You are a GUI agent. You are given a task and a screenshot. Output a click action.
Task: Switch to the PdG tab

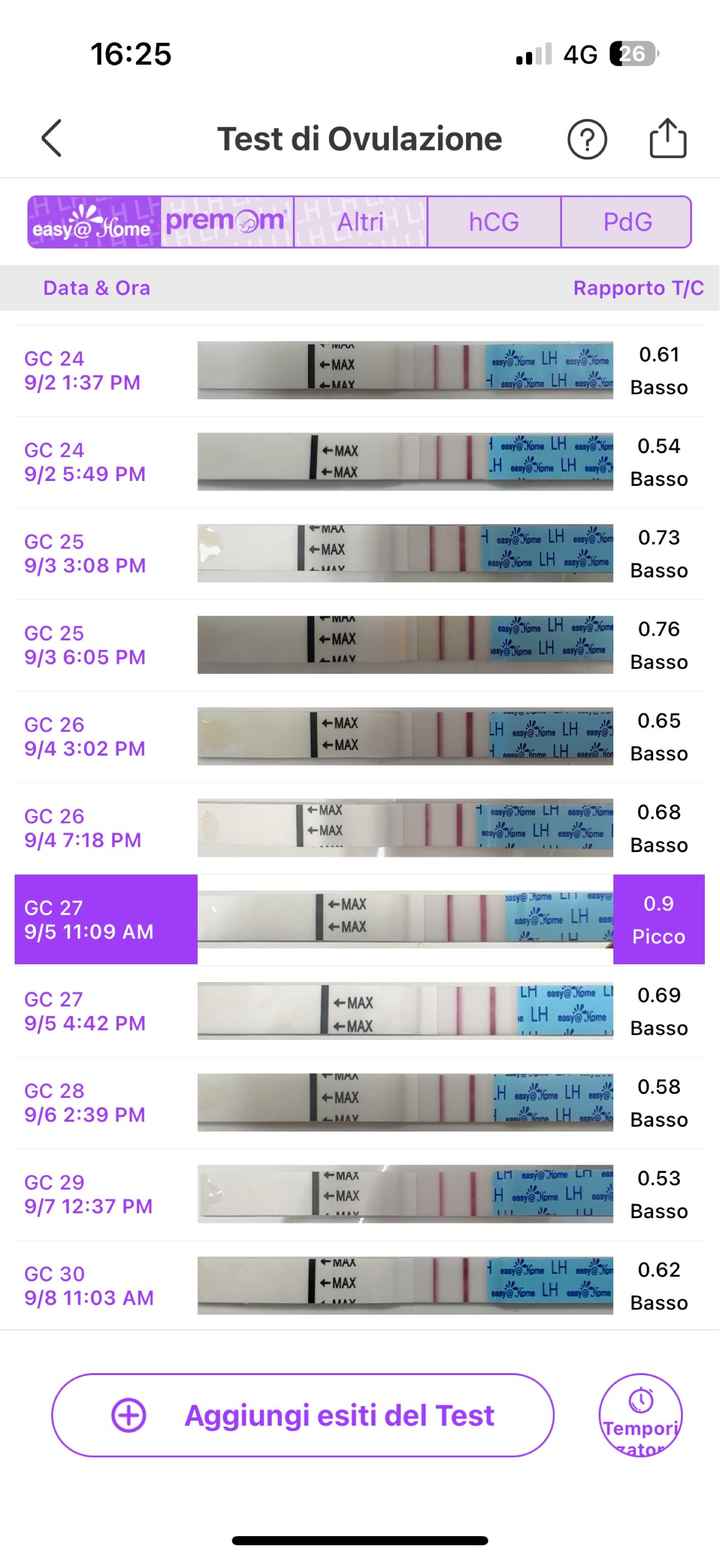pyautogui.click(x=627, y=222)
